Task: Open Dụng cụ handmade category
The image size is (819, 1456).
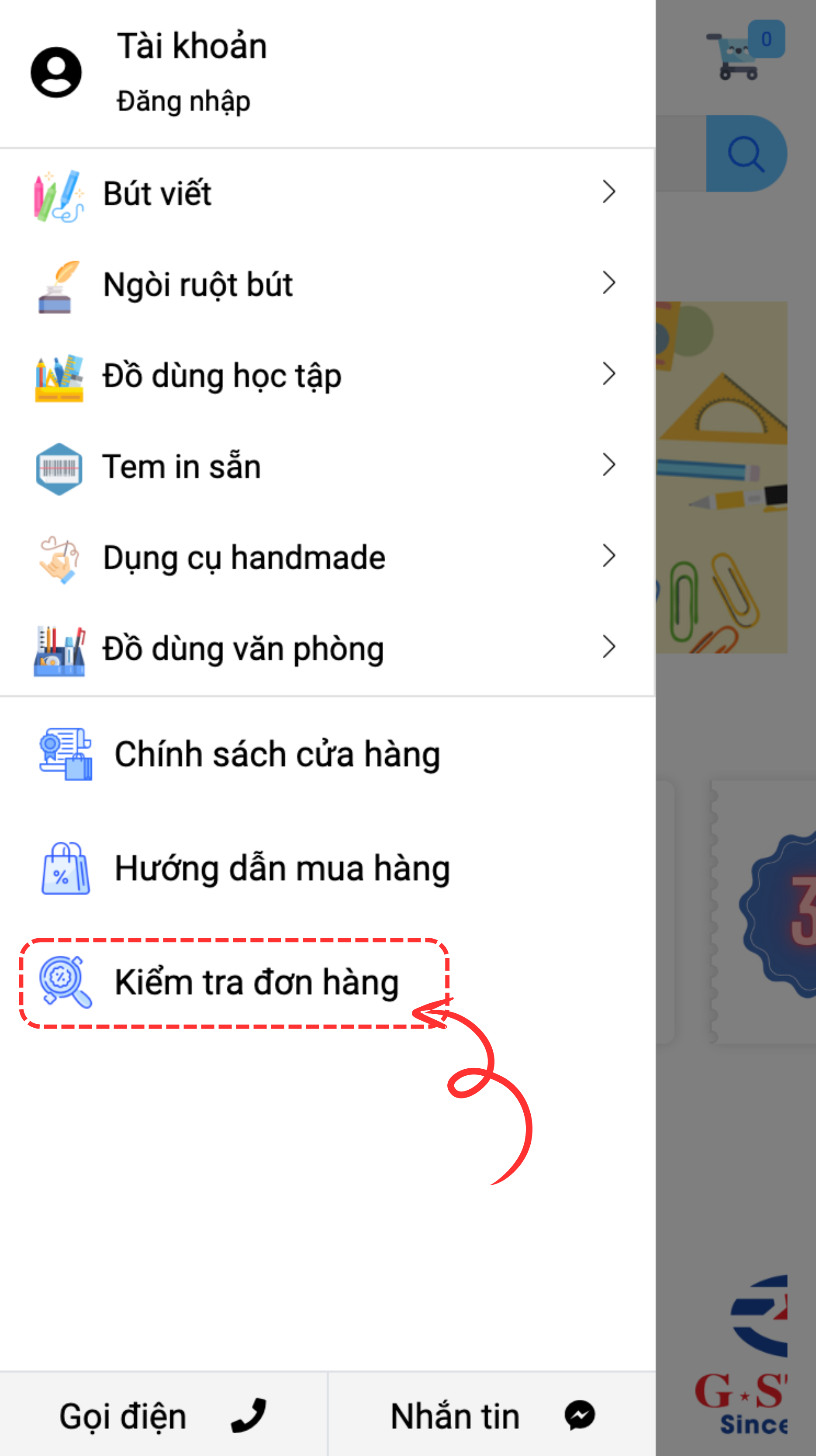Action: [x=244, y=558]
